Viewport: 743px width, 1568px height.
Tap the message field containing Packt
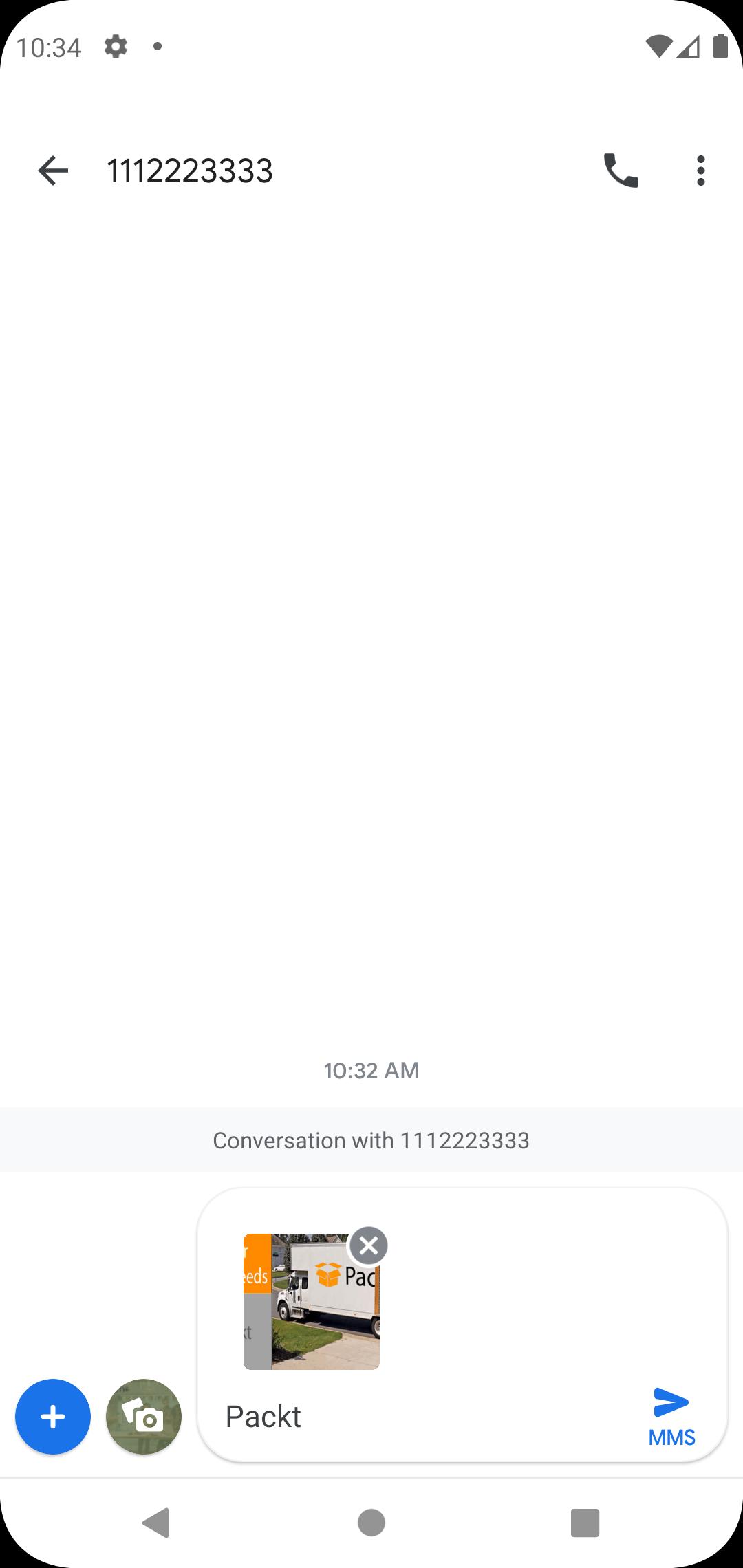pos(427,1417)
